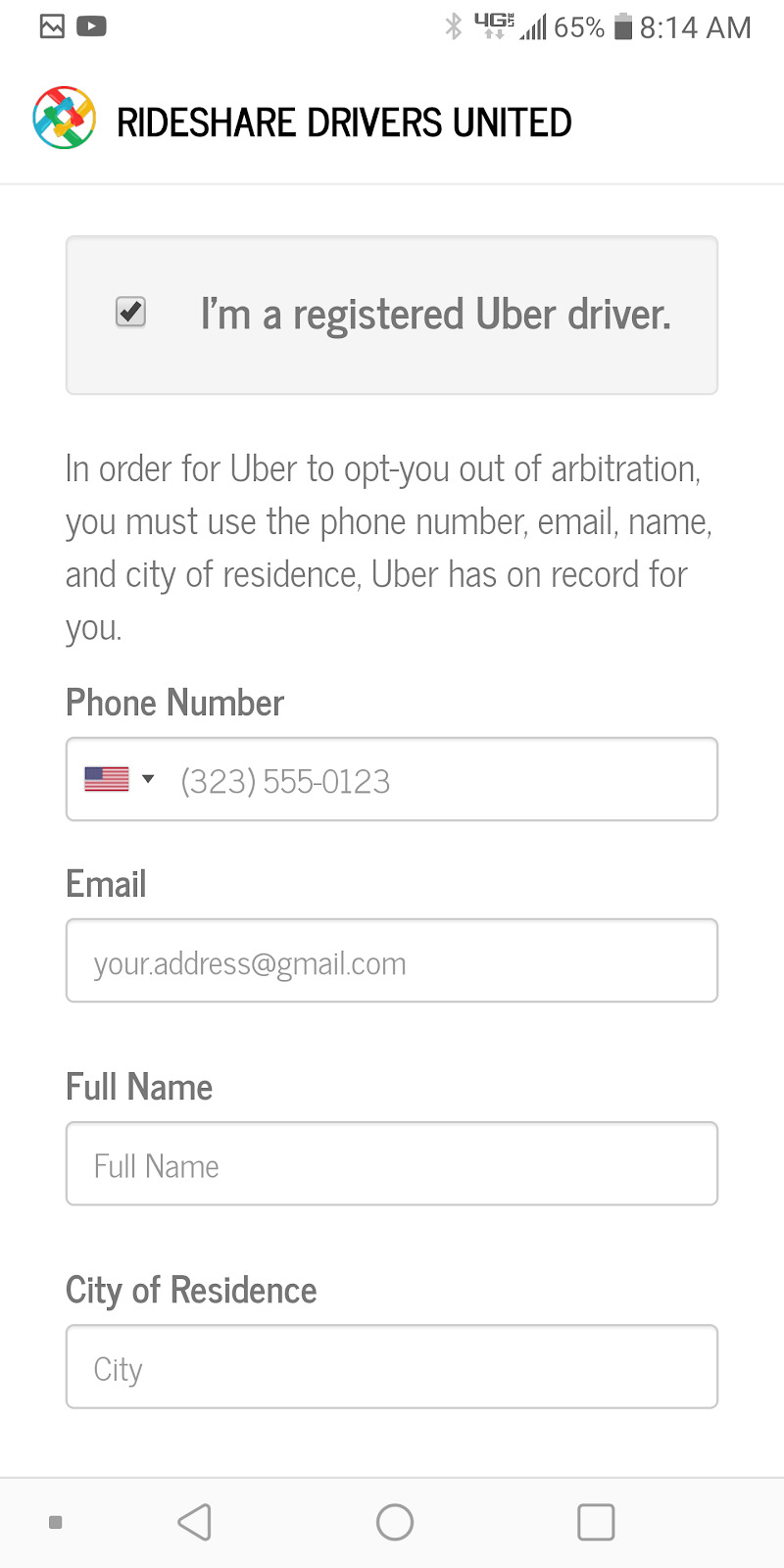Tap the small square icon in navigation bar
The width and height of the screenshot is (784, 1568).
tap(56, 1522)
